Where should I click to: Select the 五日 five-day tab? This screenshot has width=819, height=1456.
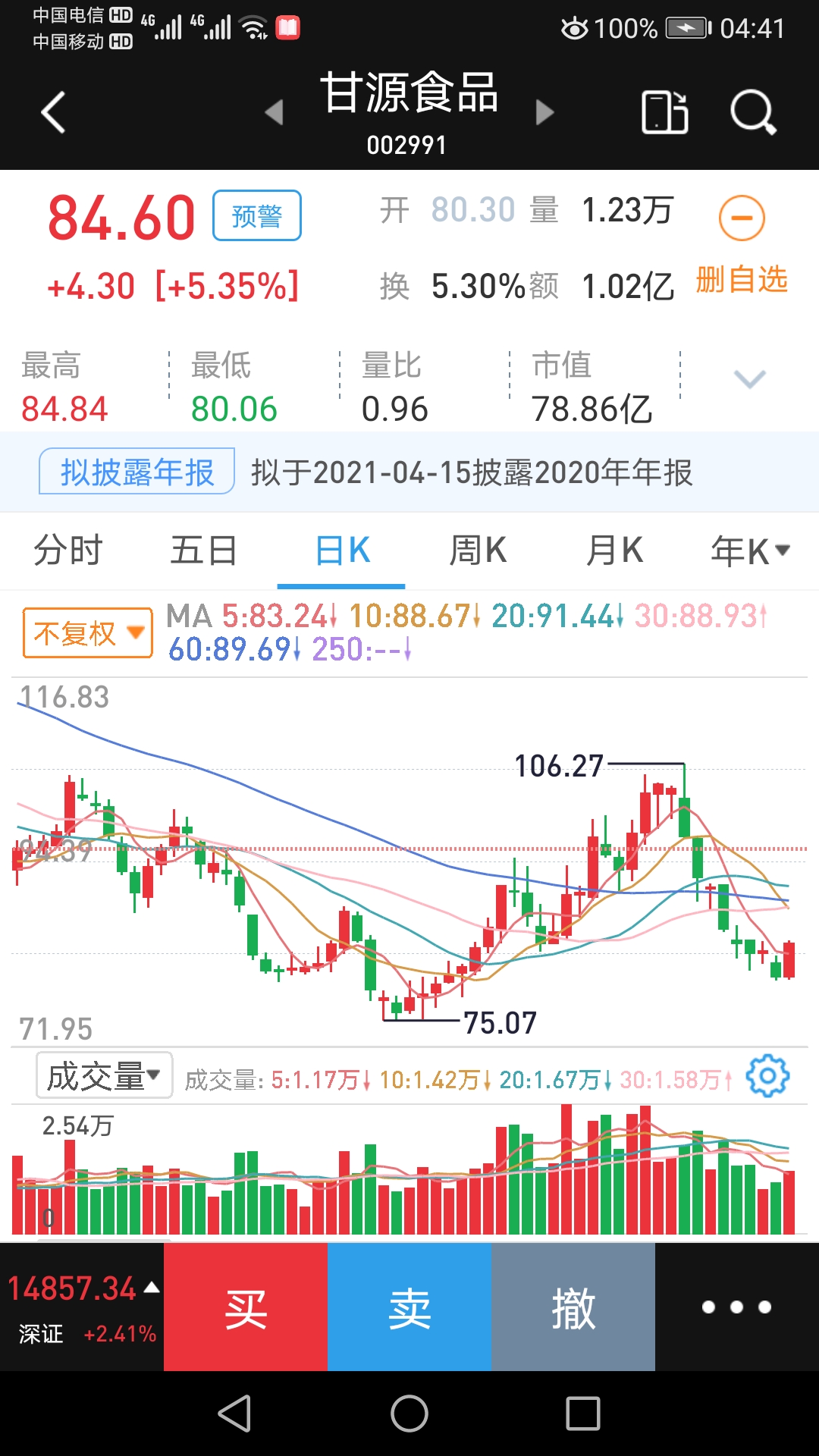(204, 551)
